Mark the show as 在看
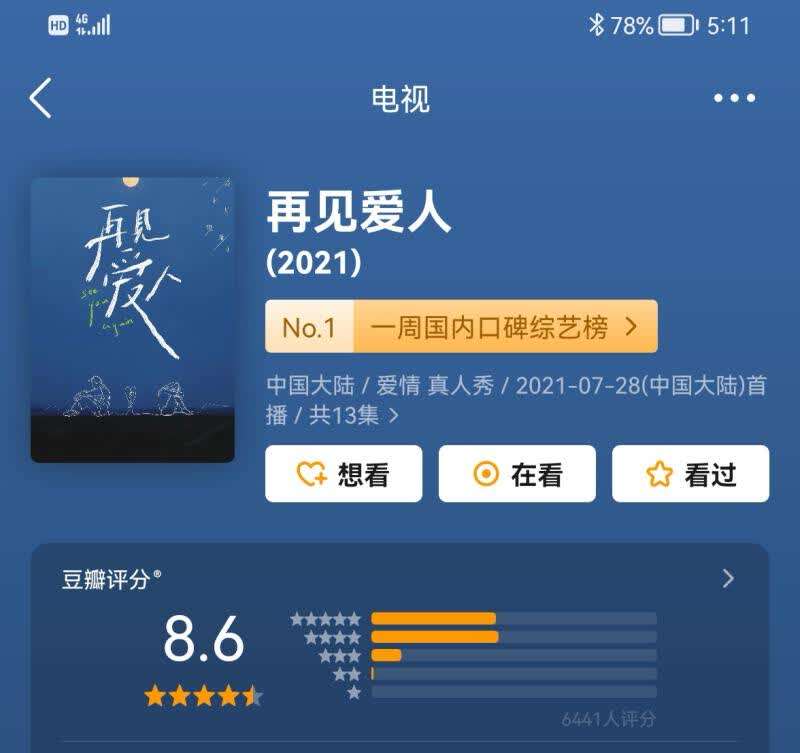 coord(517,474)
